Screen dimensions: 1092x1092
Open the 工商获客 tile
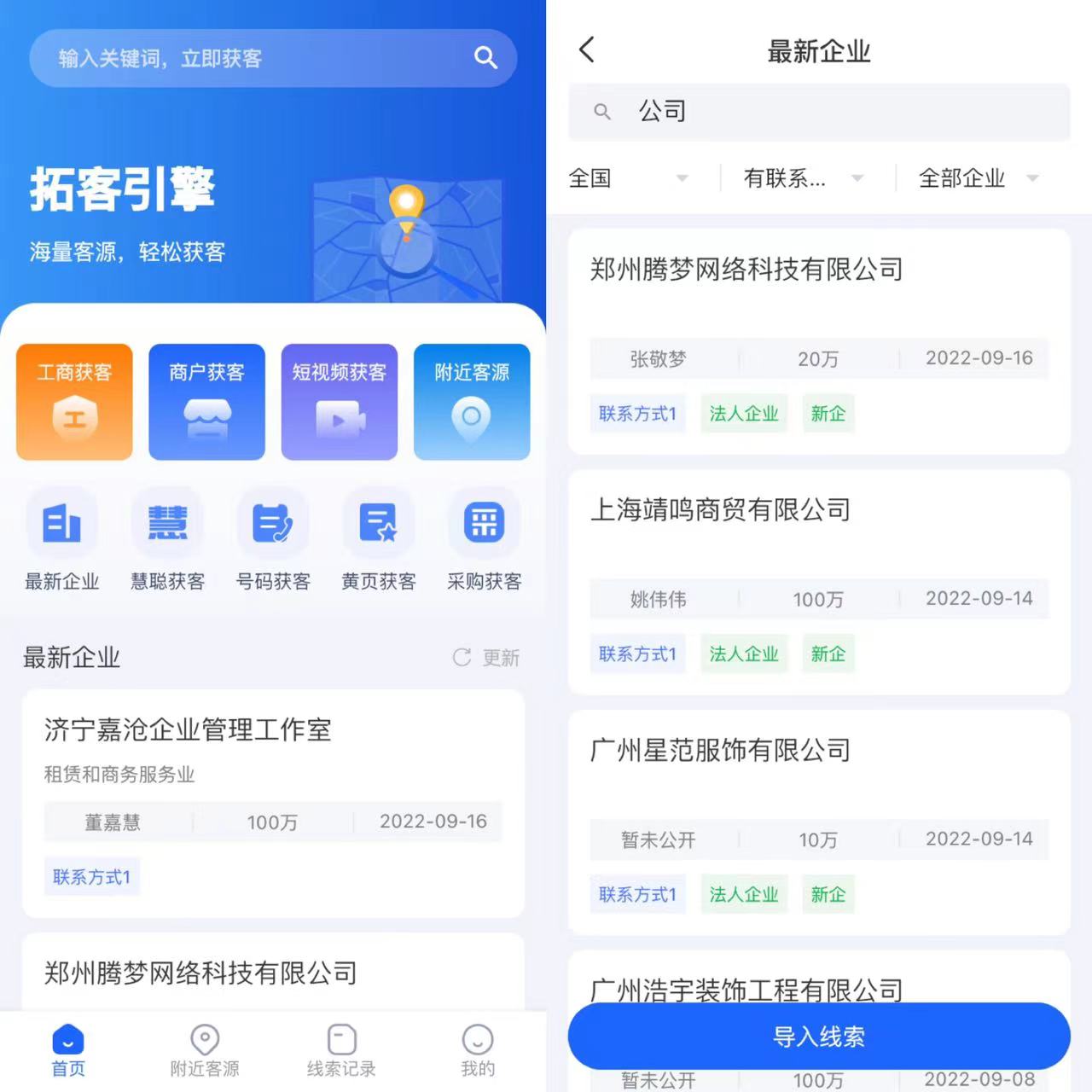click(74, 402)
